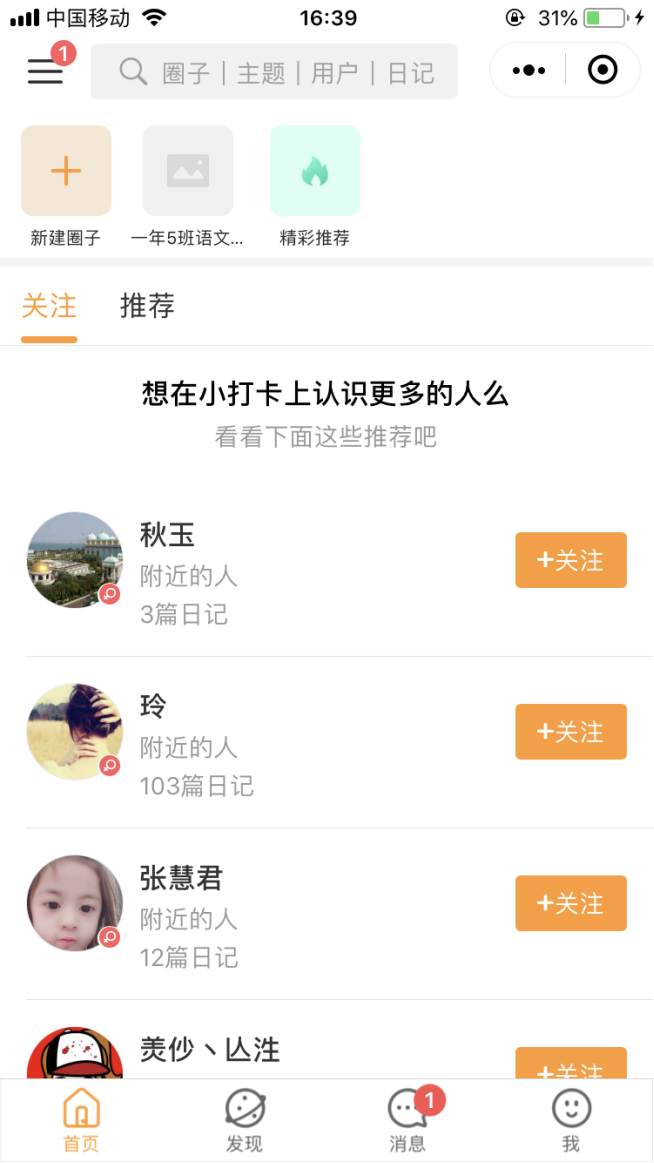654x1163 pixels.
Task: Open the mini program three-dot menu
Action: [x=528, y=70]
